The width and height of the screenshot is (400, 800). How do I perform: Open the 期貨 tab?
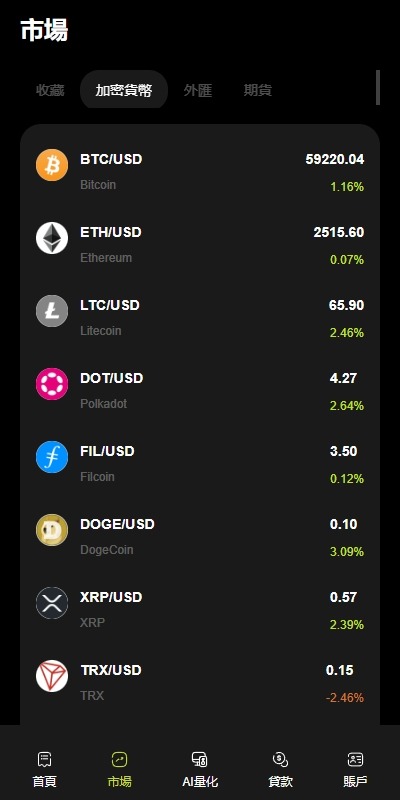[x=258, y=90]
